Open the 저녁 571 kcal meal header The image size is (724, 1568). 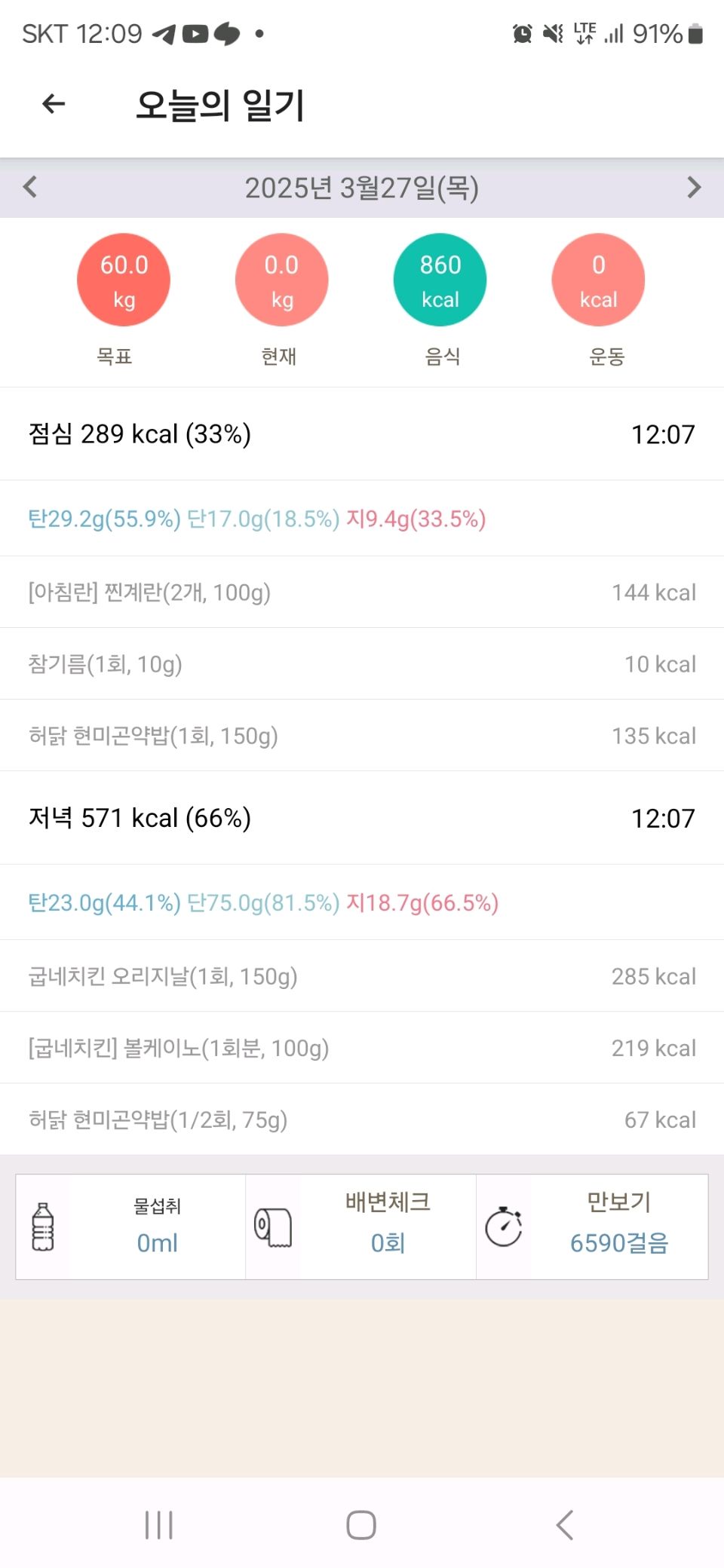tap(362, 818)
